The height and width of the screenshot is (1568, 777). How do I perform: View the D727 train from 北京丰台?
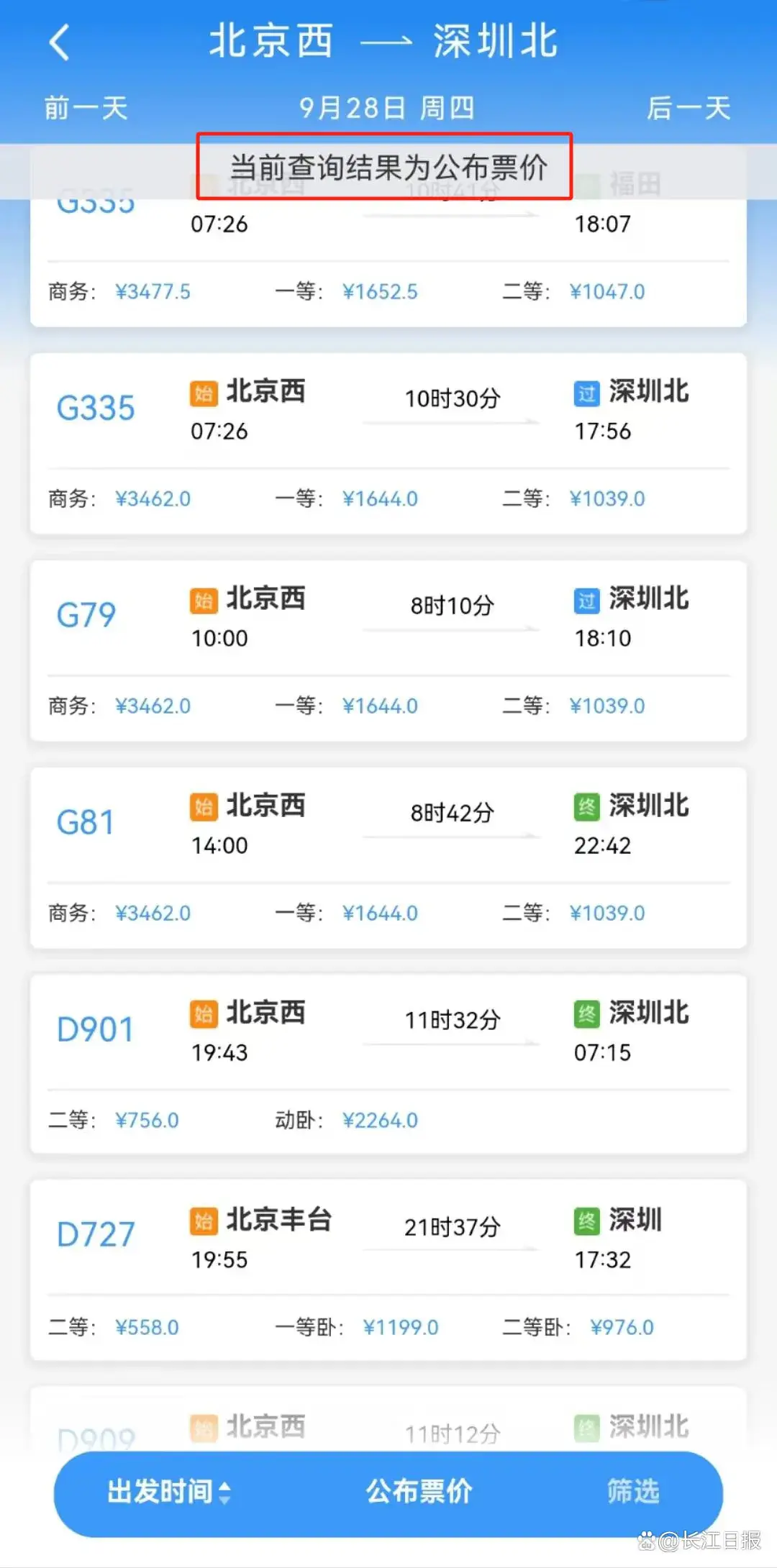tap(388, 1271)
